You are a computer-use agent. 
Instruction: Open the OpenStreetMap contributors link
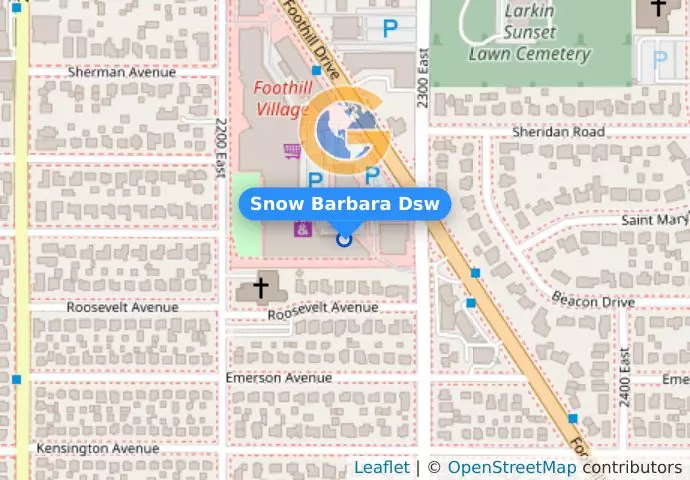(511, 467)
